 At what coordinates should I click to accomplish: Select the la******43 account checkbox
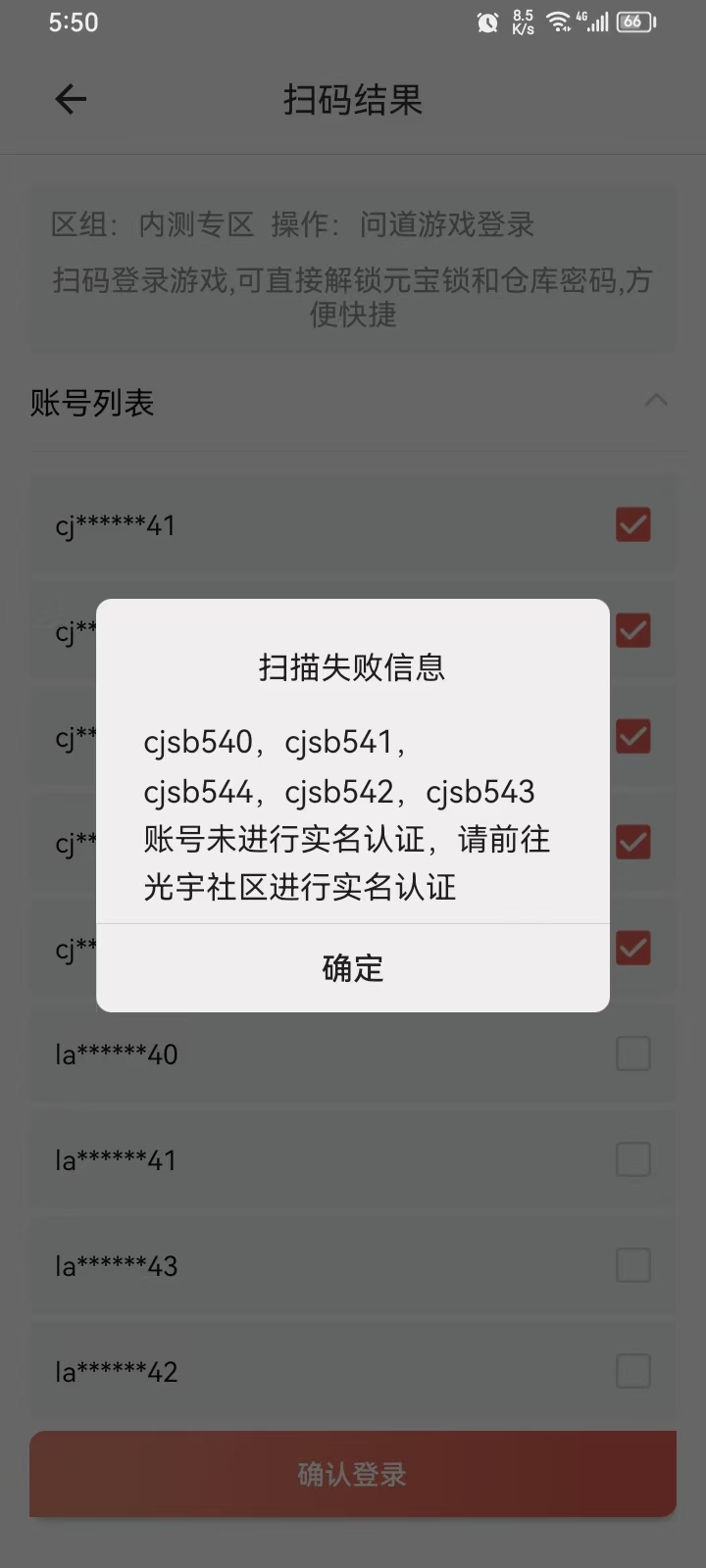[632, 1265]
